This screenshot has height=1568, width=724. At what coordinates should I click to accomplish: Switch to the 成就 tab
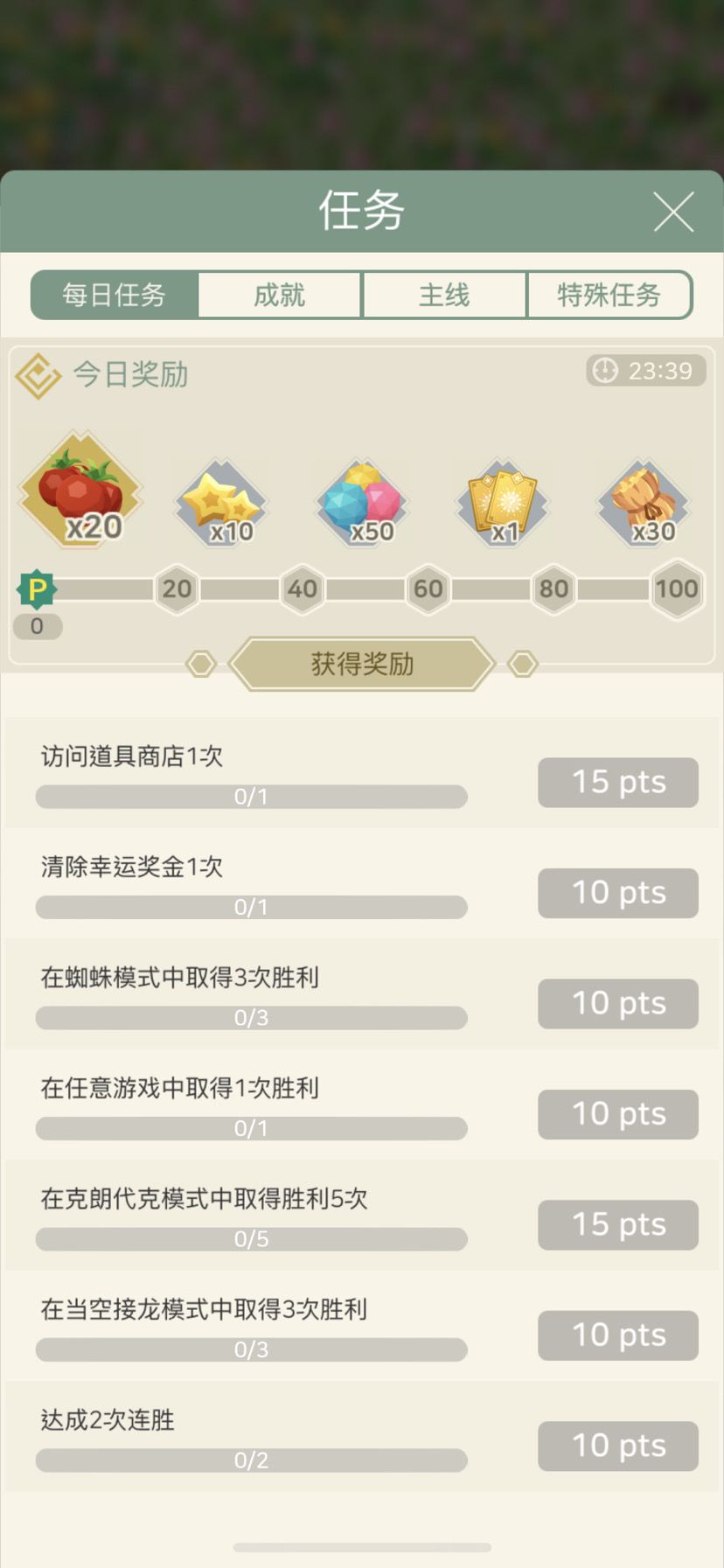278,295
